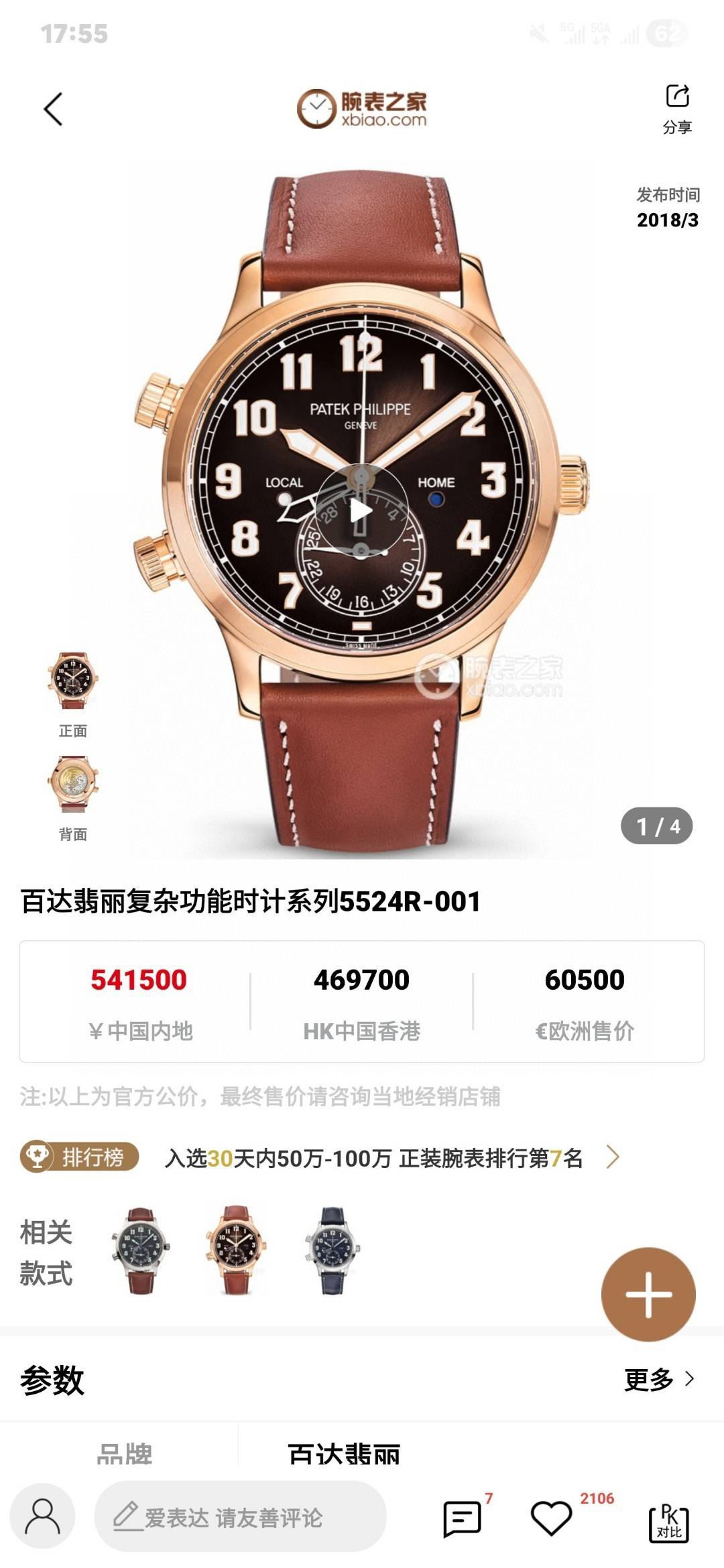Image resolution: width=724 pixels, height=1568 pixels.
Task: Like this watch with the heart icon
Action: coord(551,1518)
